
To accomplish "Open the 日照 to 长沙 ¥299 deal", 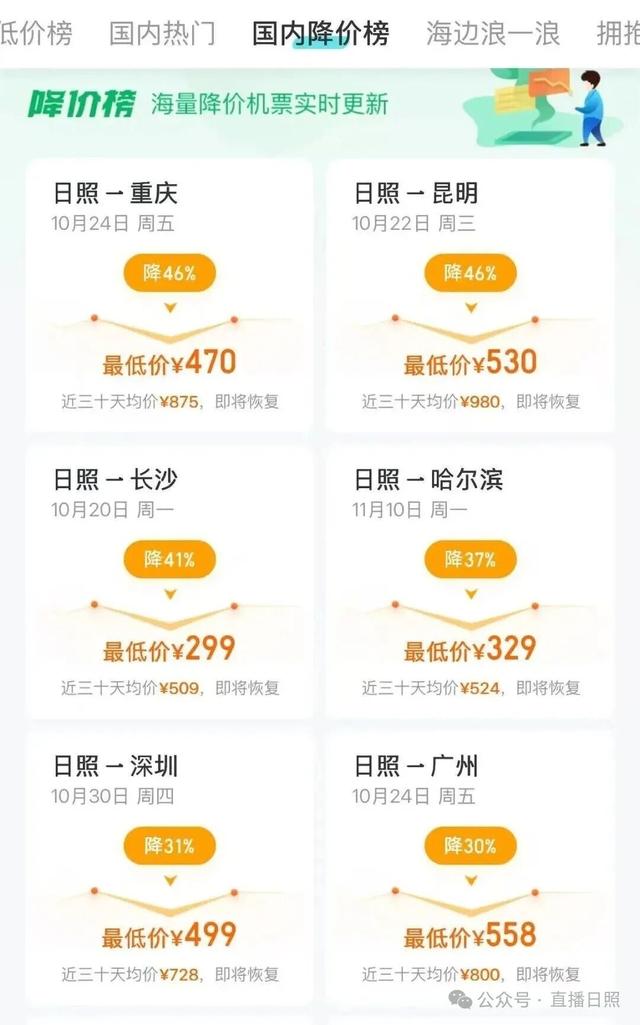I will (x=168, y=582).
